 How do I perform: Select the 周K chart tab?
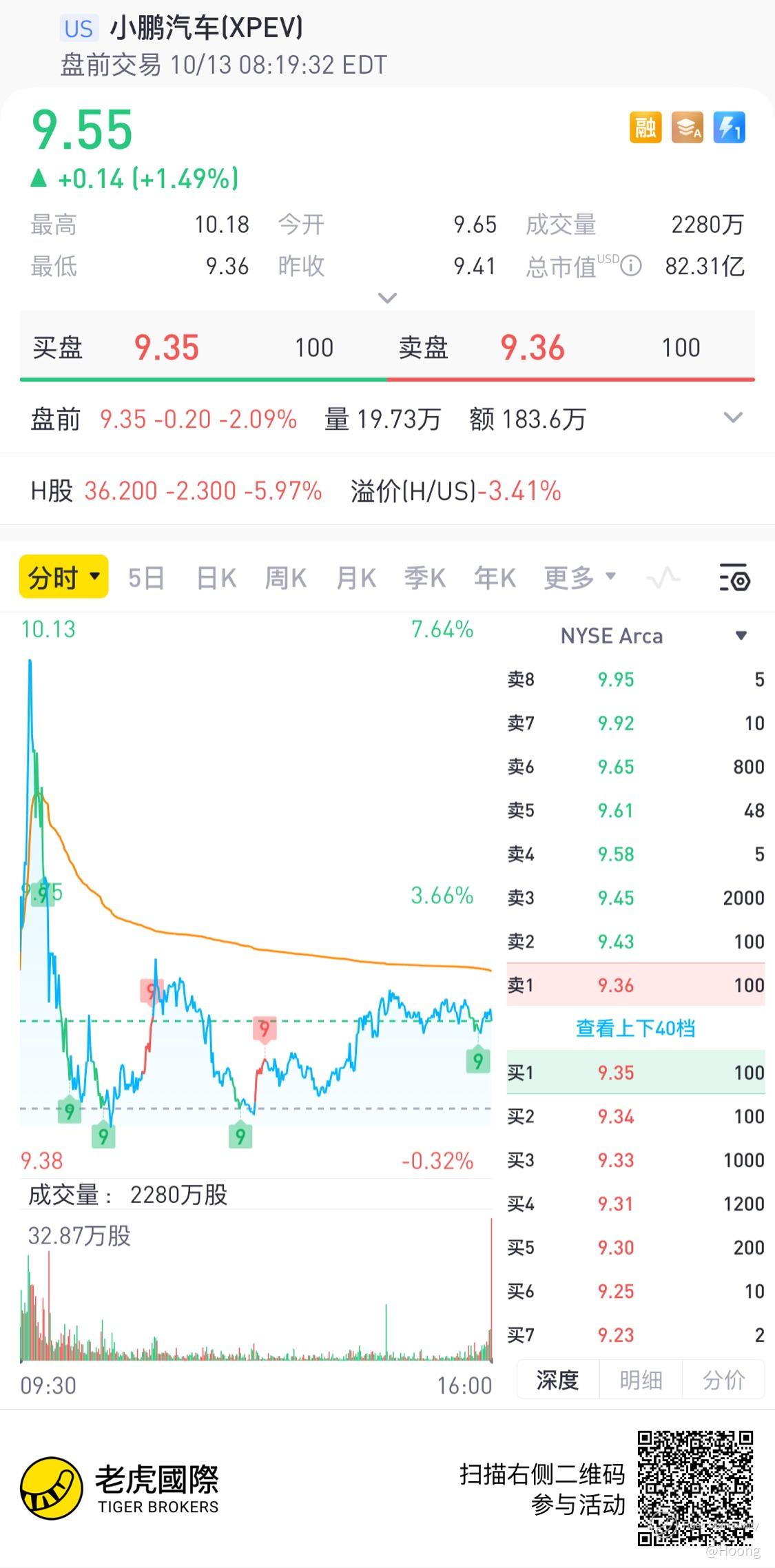point(285,578)
